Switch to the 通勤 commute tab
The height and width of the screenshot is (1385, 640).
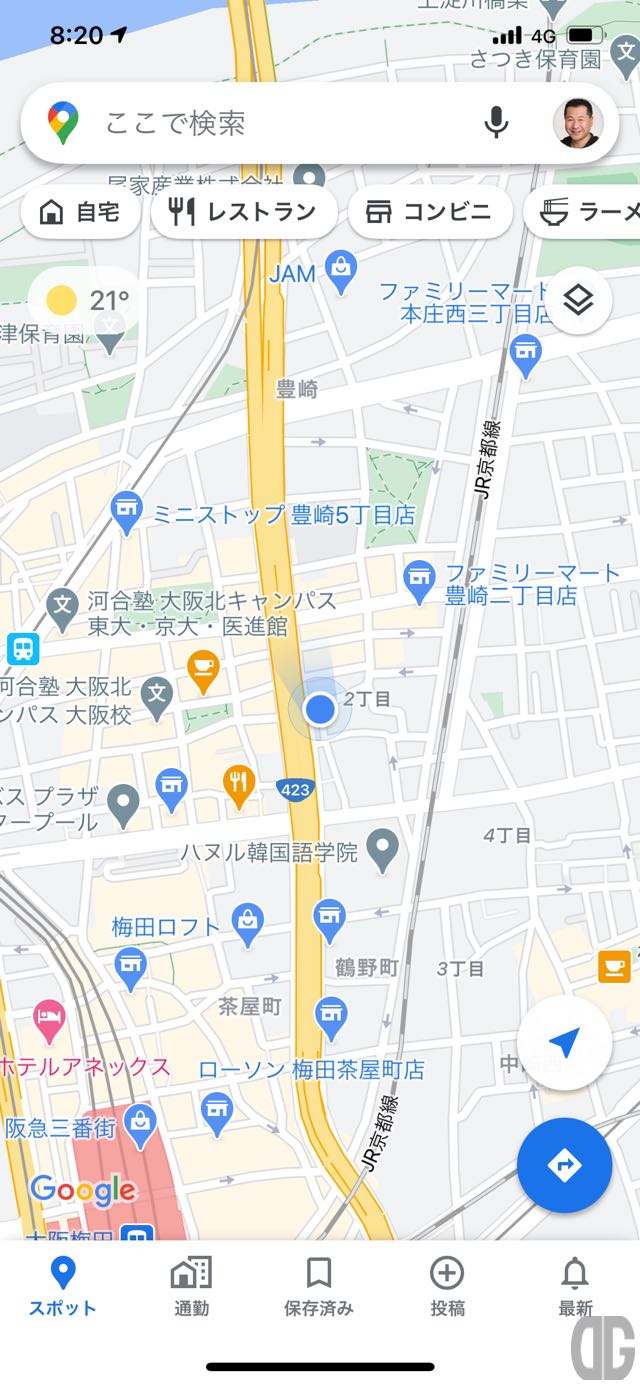pos(191,1287)
